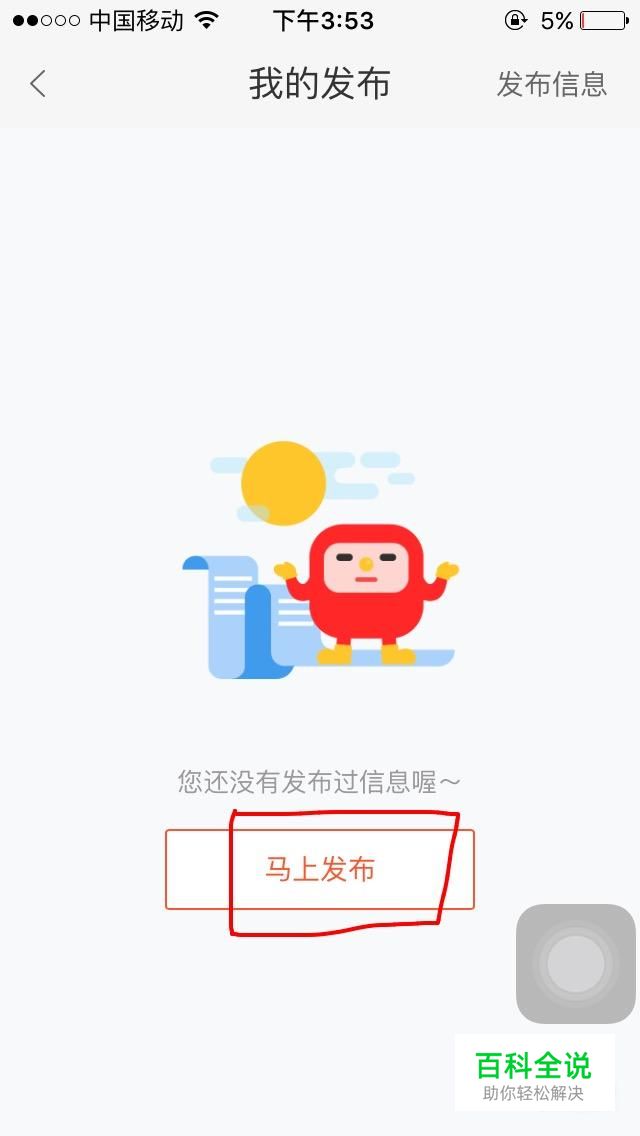
Task: Open the AssistiveTouch floating button
Action: tap(575, 964)
